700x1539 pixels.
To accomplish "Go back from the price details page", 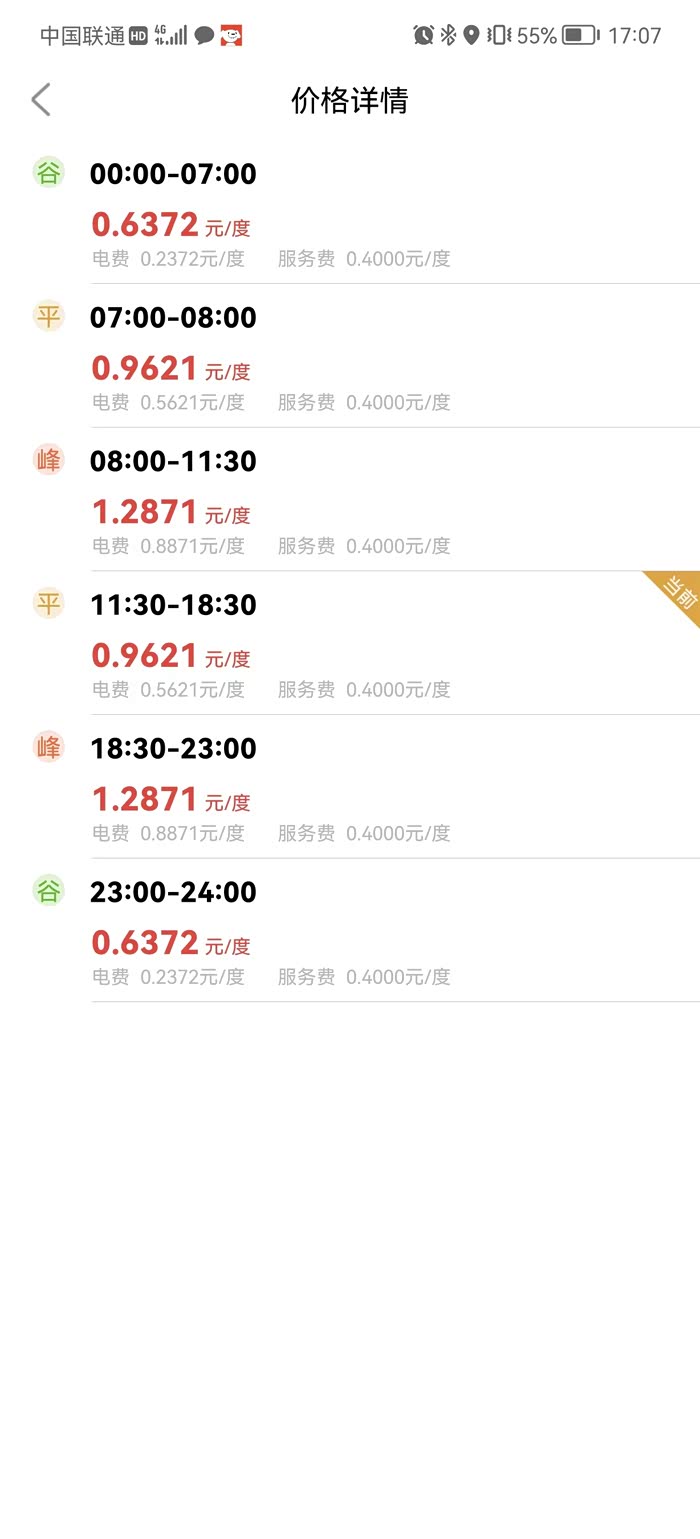I will (41, 100).
